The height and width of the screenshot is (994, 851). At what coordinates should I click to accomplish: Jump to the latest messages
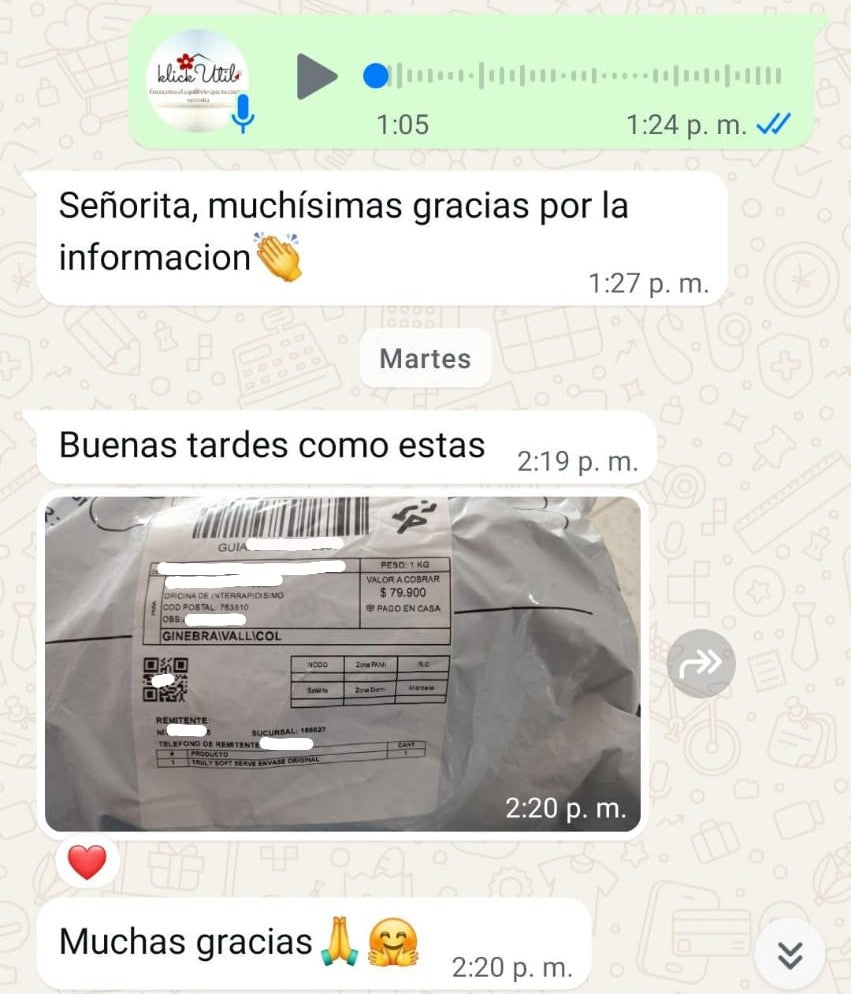pos(790,957)
